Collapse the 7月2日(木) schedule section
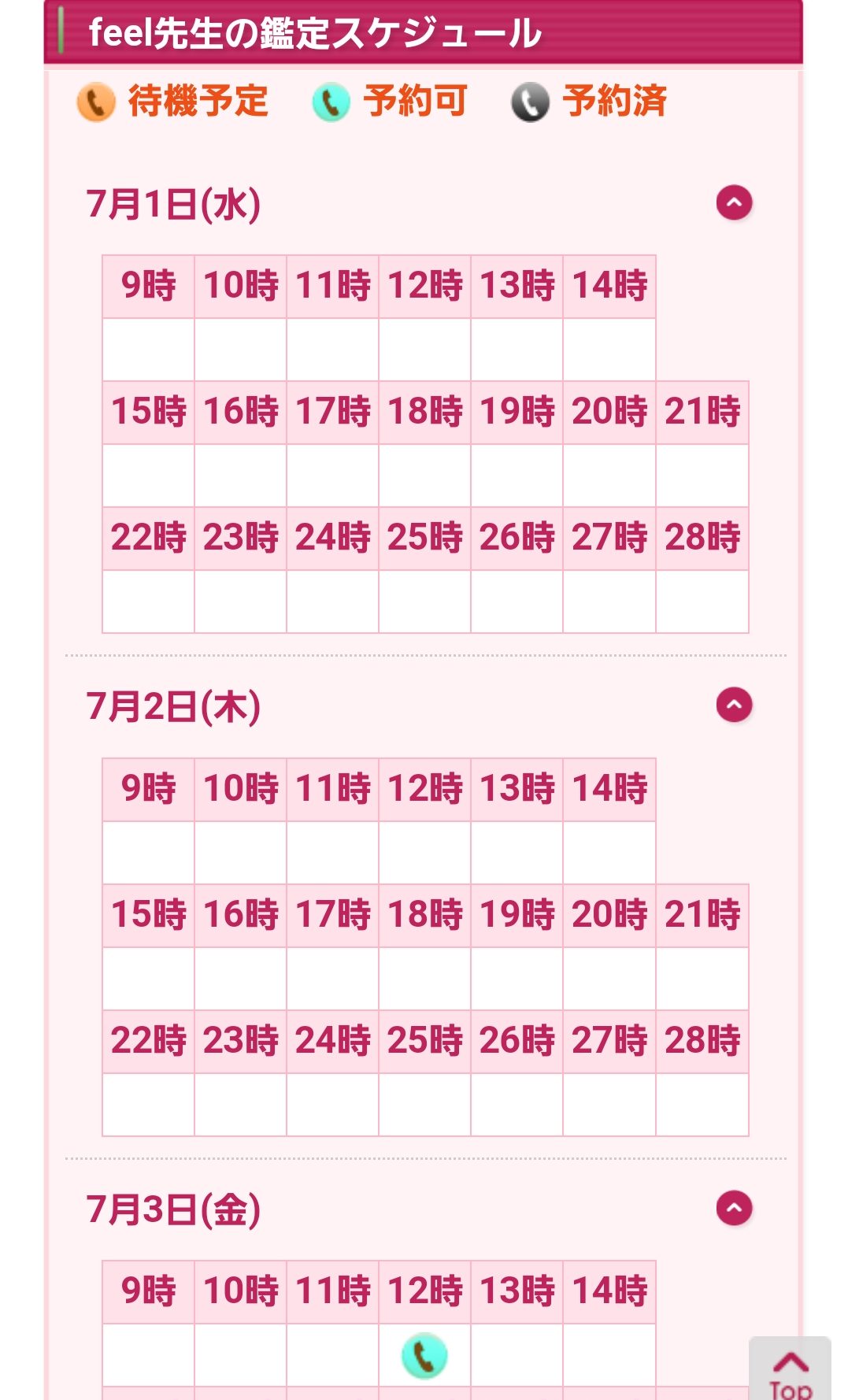Screen dimensions: 848x1400 (x=734, y=705)
